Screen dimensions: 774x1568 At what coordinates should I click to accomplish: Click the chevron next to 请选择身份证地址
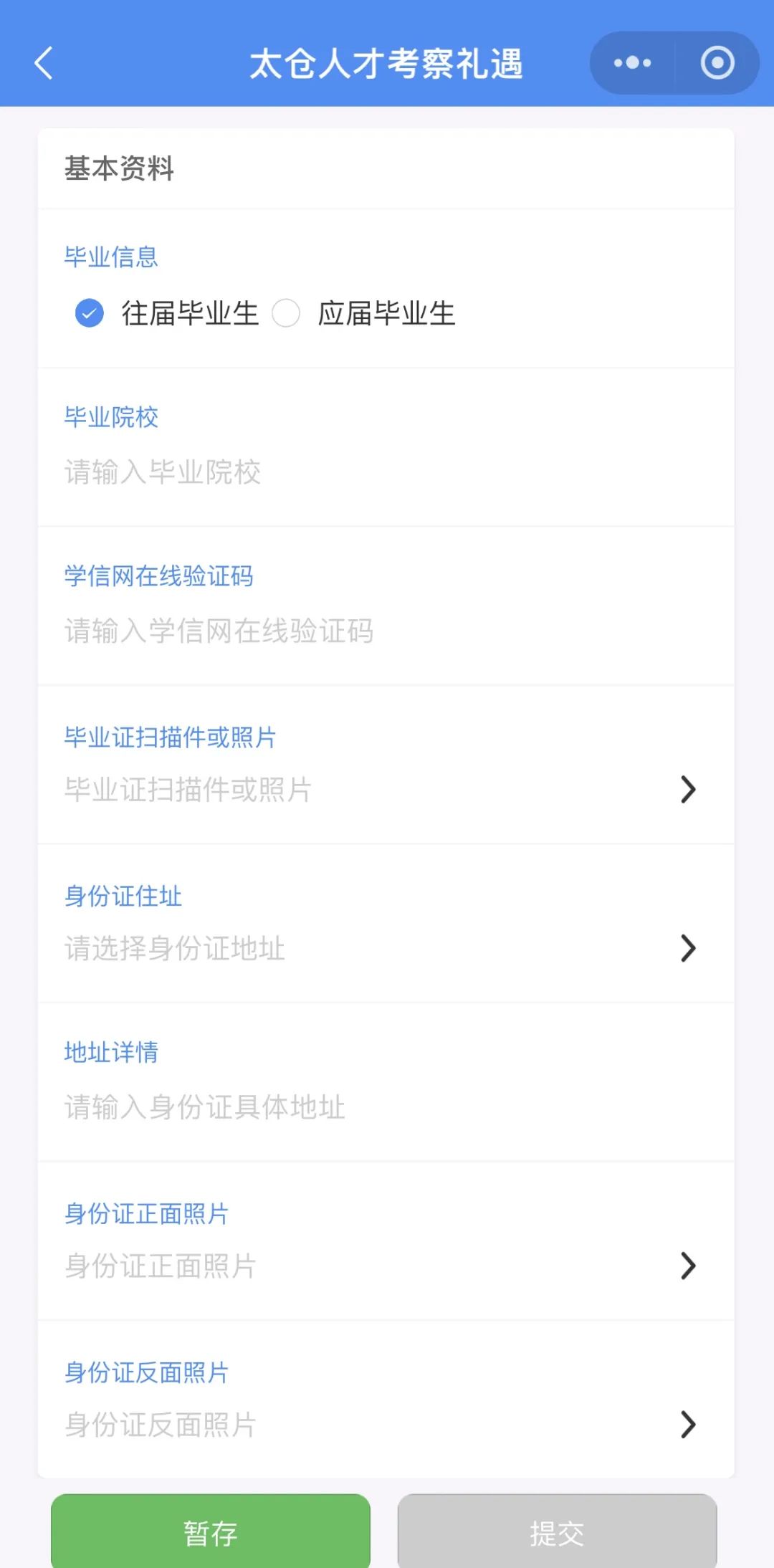click(x=687, y=948)
